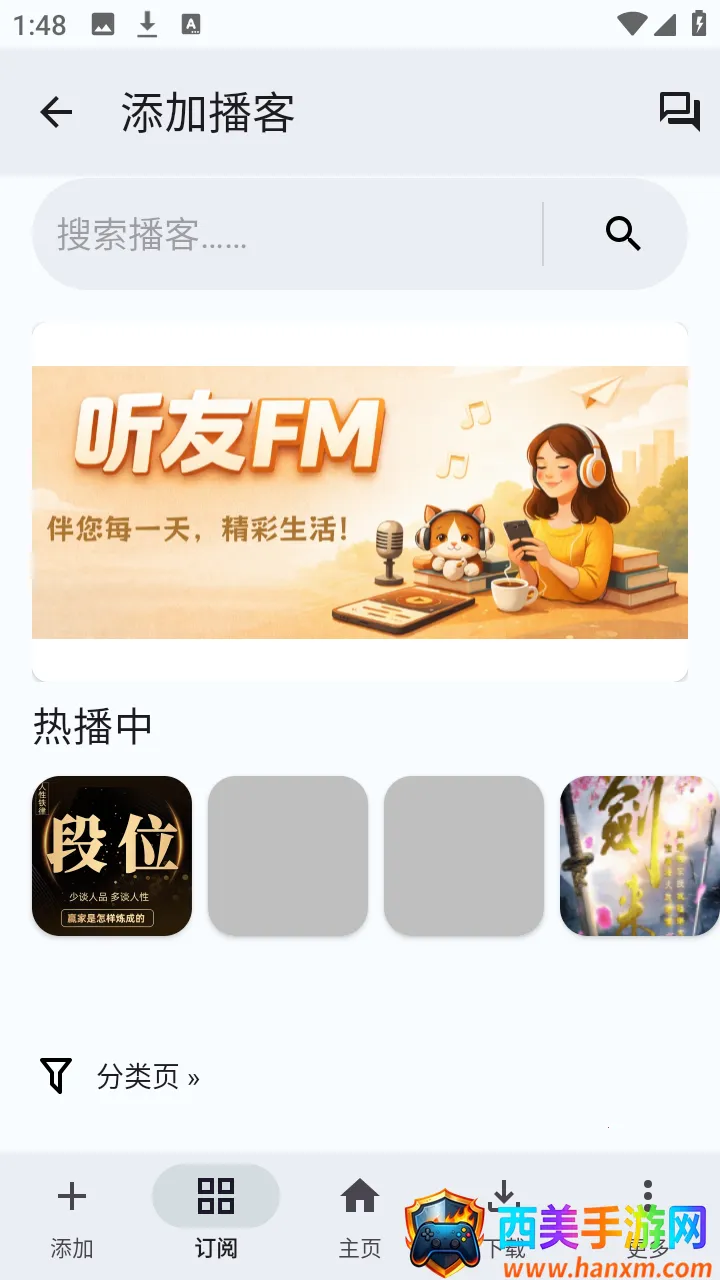Open the 剑来 podcast cover
The width and height of the screenshot is (720, 1280).
[x=639, y=856]
